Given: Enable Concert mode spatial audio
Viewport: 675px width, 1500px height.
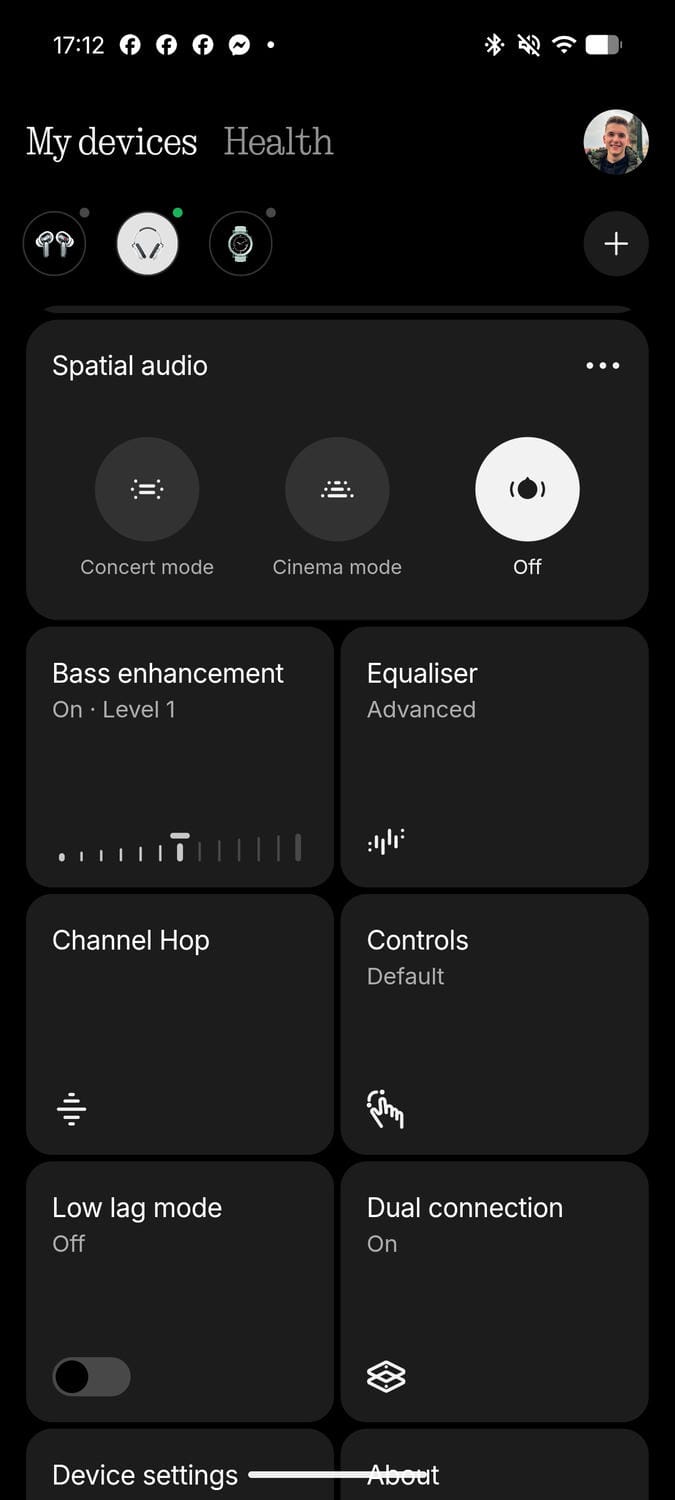Looking at the screenshot, I should coord(147,489).
